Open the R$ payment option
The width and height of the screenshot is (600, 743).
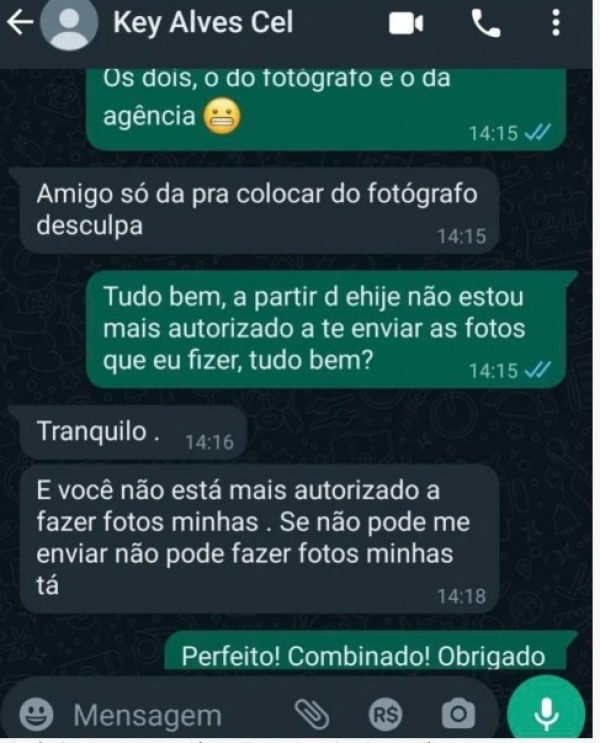(385, 714)
